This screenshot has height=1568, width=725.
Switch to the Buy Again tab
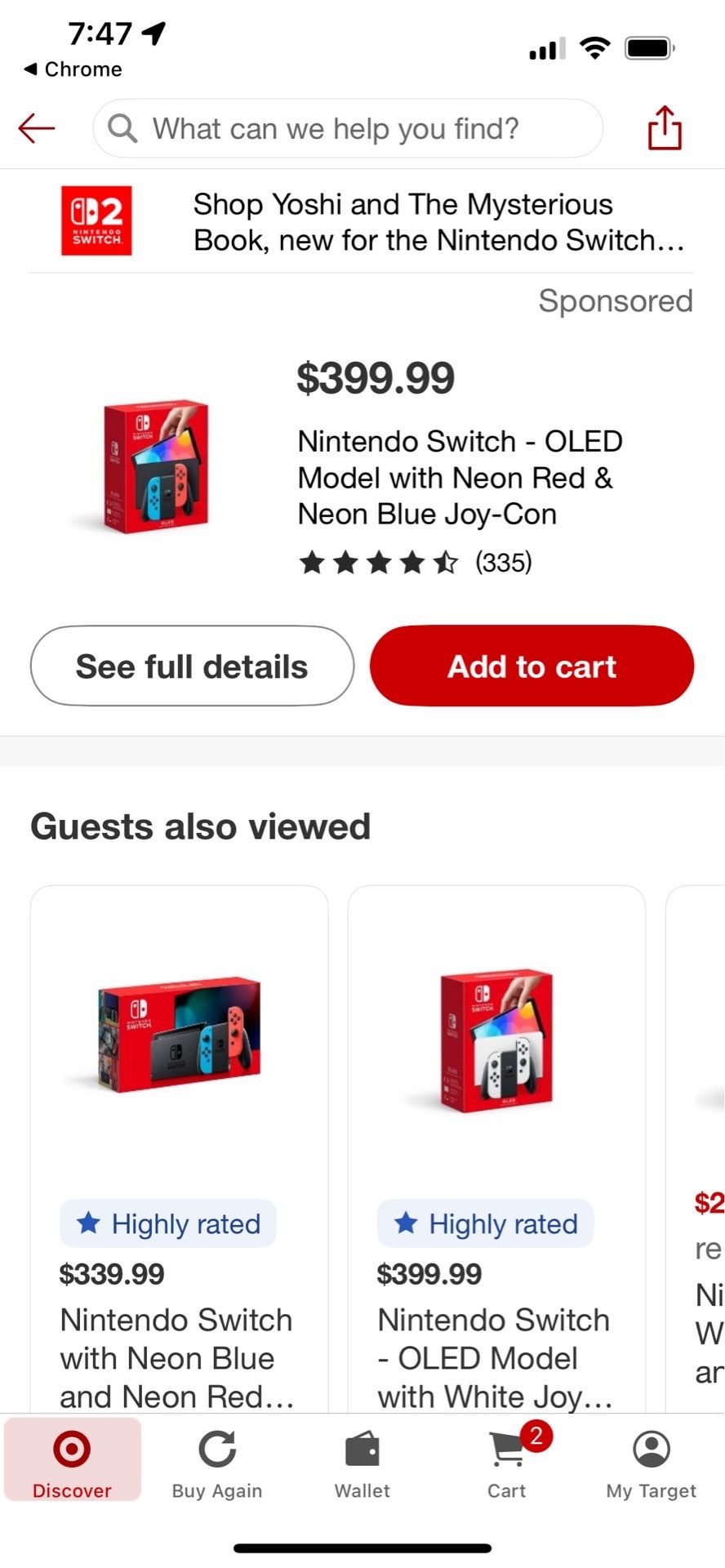click(217, 1460)
